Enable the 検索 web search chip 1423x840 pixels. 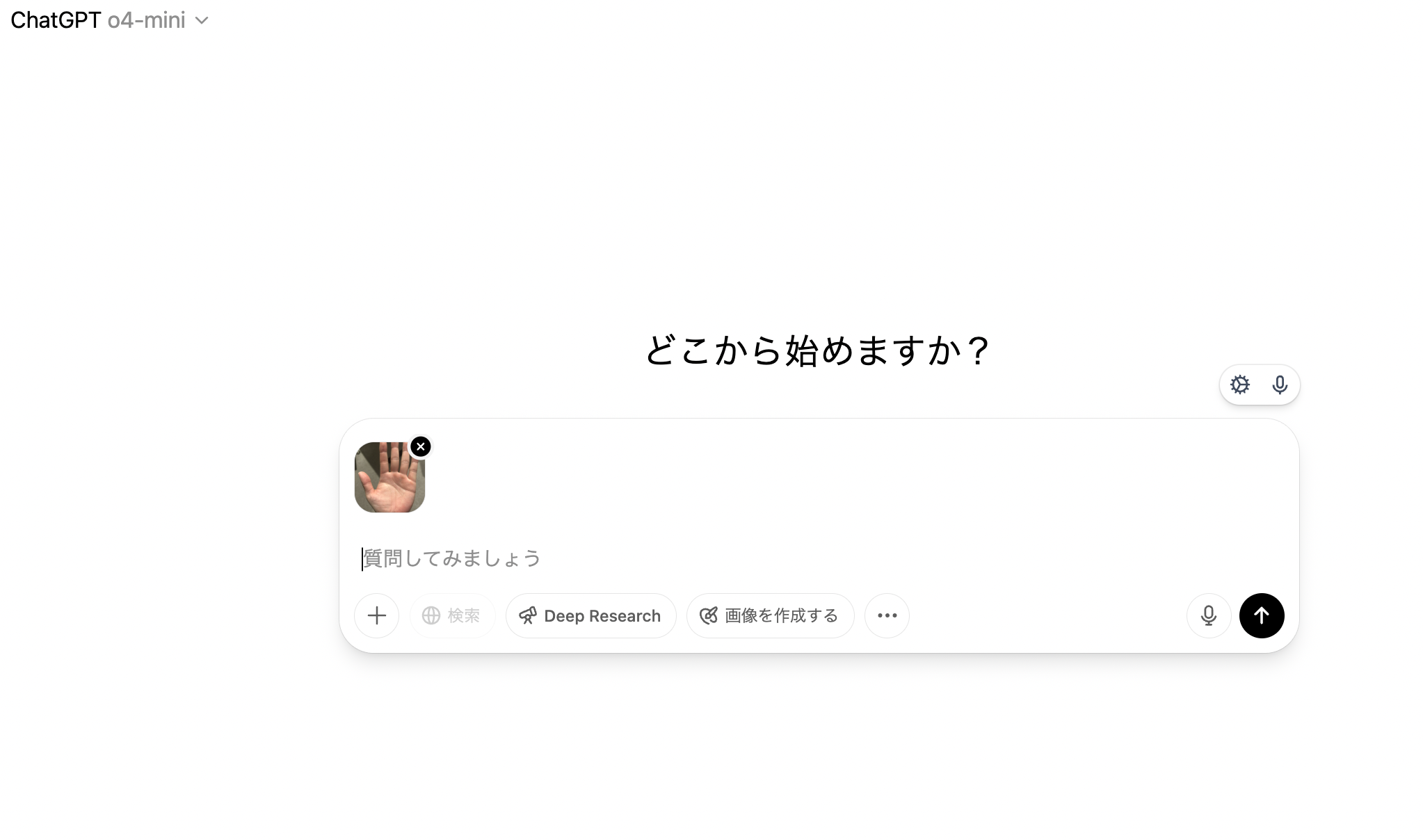coord(452,615)
